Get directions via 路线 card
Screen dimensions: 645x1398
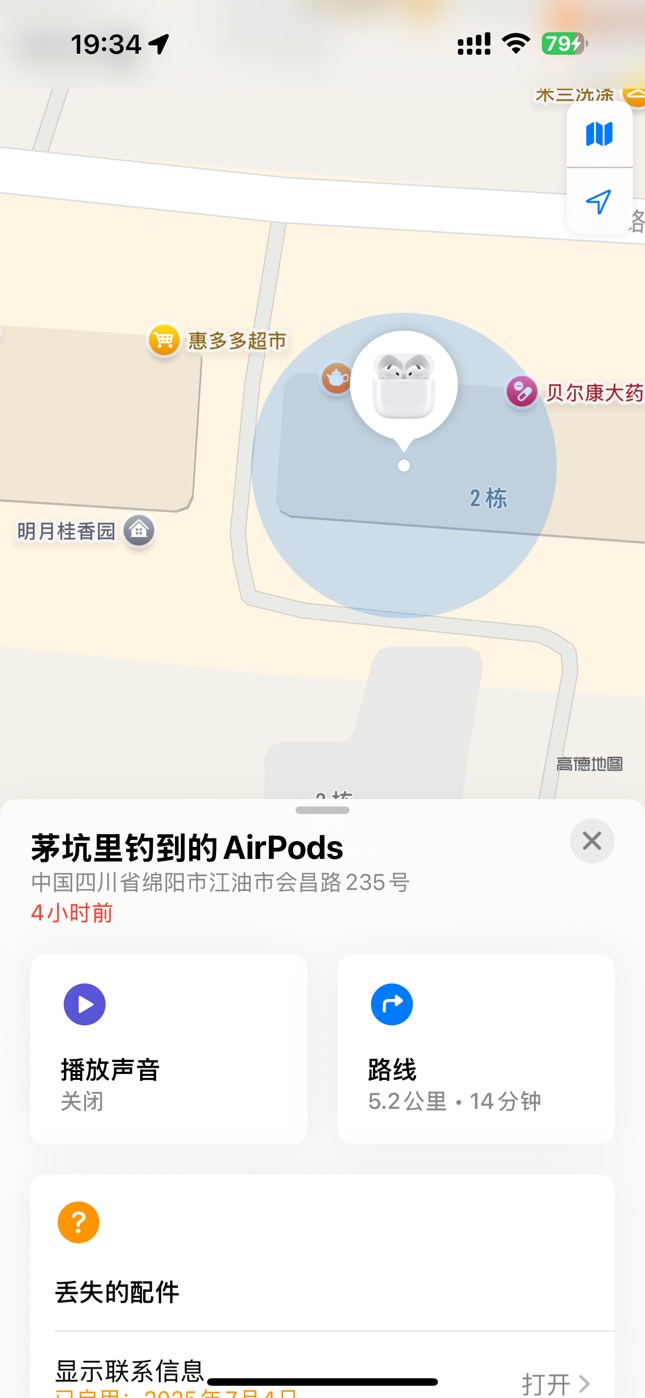click(x=475, y=1048)
